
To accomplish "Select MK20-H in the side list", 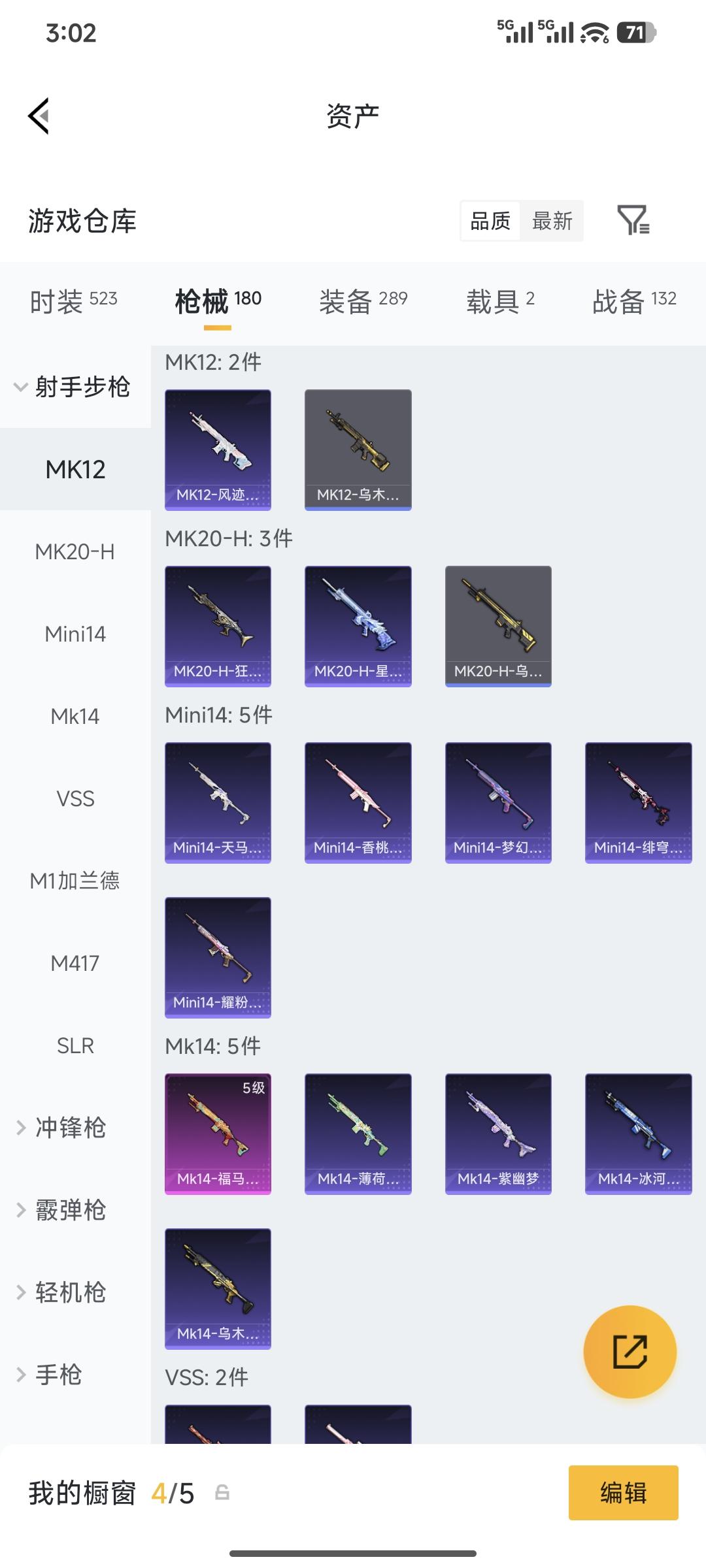I will [75, 551].
